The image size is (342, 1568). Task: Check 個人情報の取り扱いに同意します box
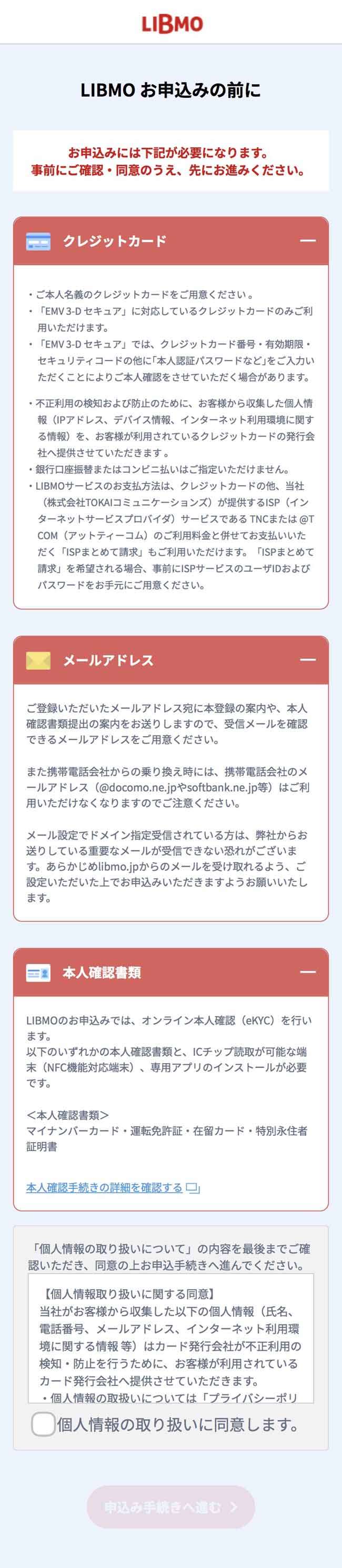(x=43, y=1425)
